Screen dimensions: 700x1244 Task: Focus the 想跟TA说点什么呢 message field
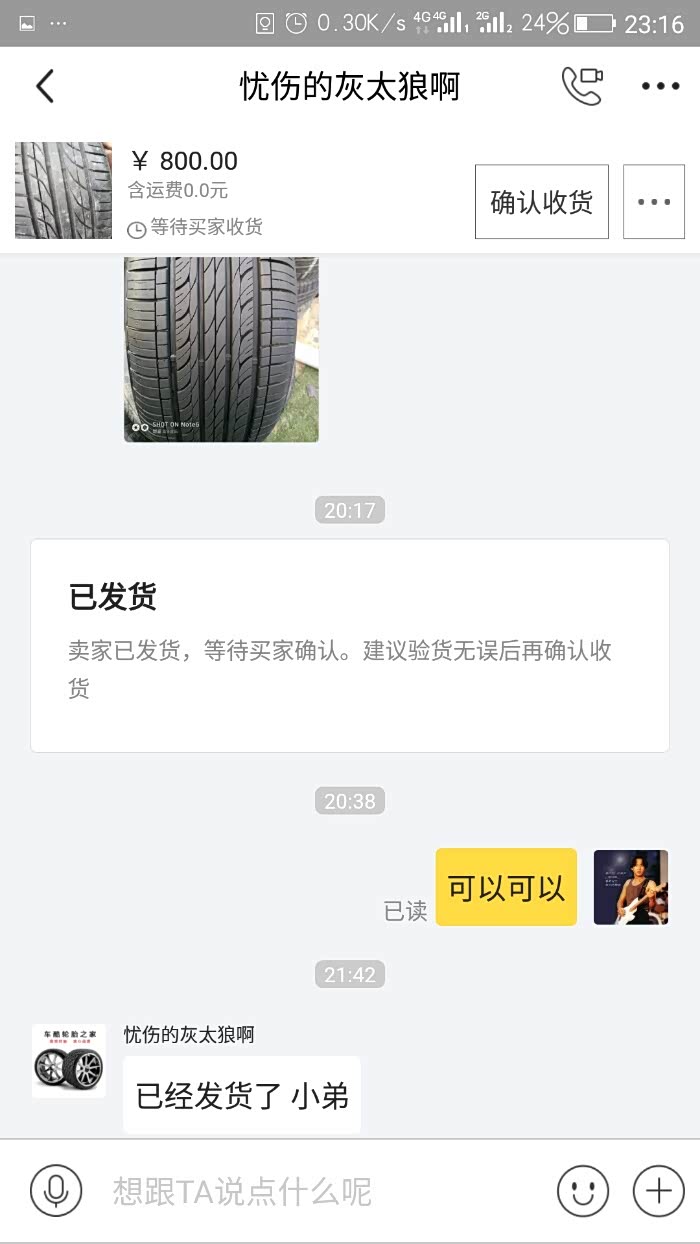320,1191
